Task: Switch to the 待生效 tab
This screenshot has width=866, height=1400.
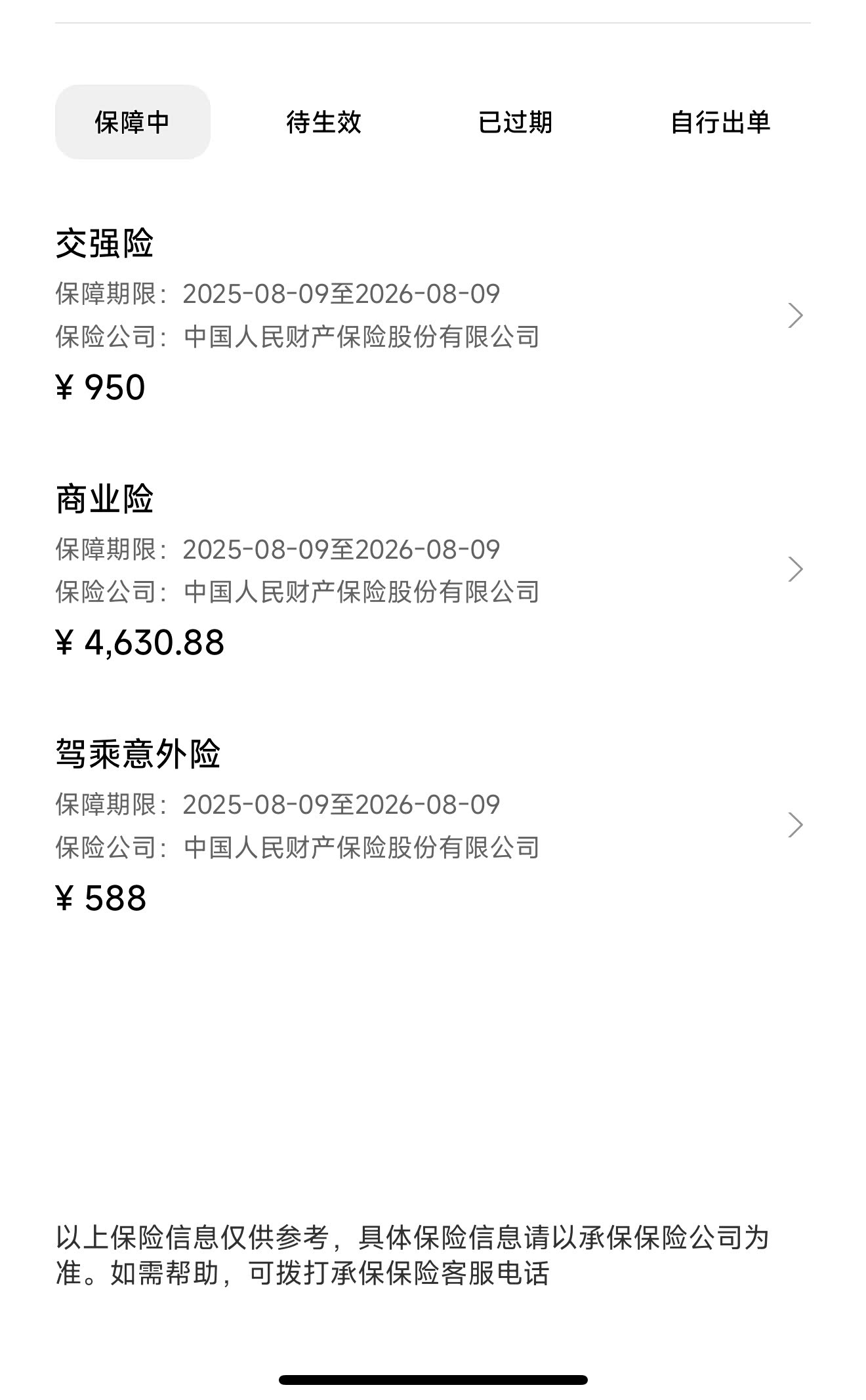Action: (x=323, y=122)
